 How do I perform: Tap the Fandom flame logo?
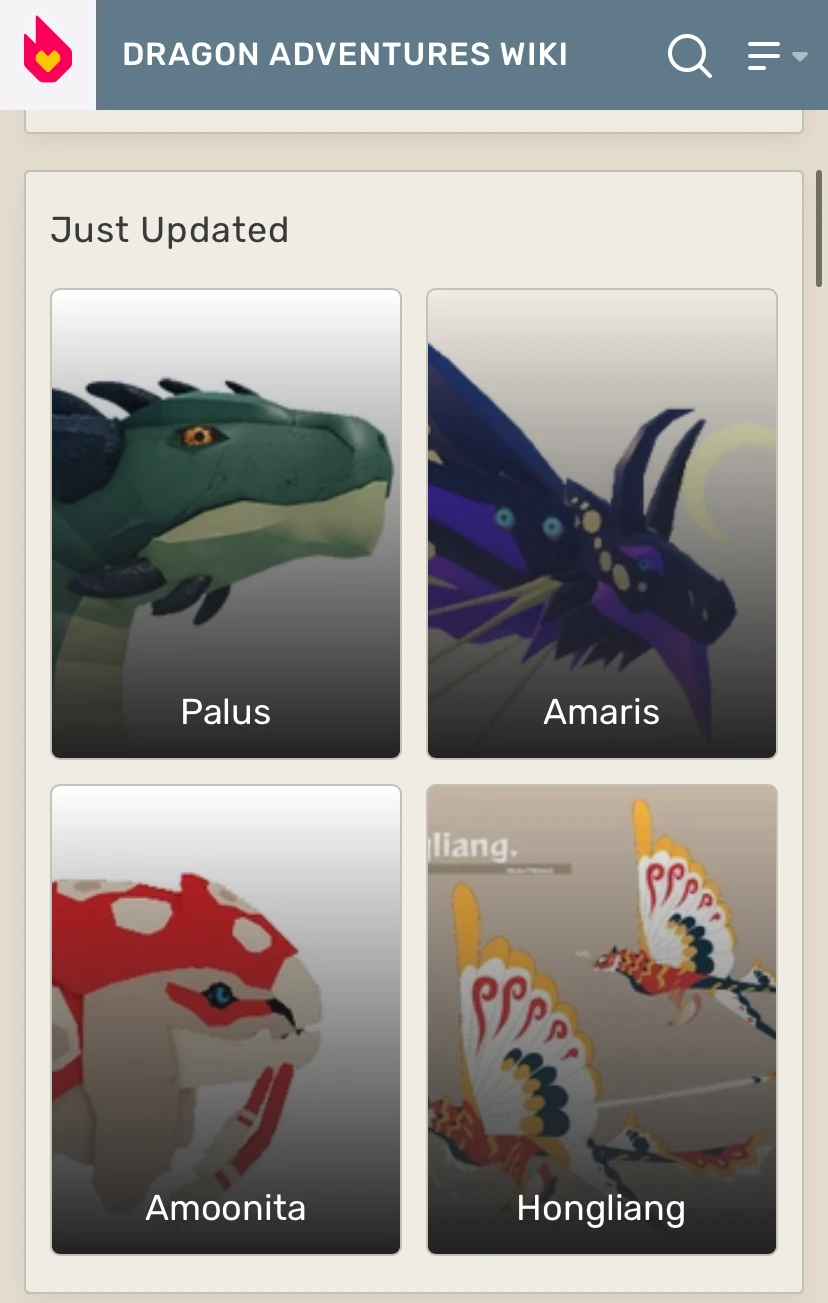(48, 52)
